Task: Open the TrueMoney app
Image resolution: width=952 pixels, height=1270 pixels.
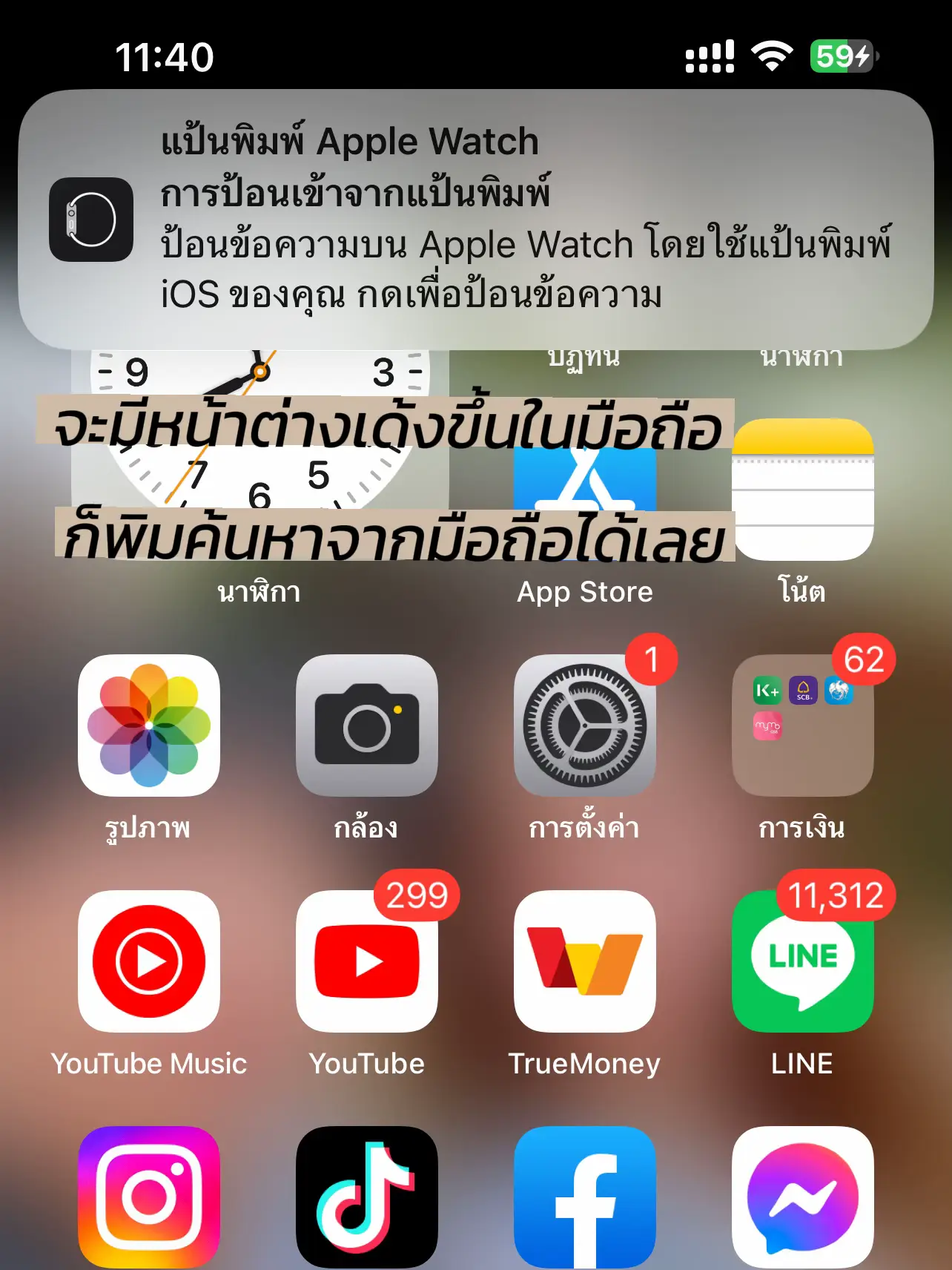Action: click(585, 961)
